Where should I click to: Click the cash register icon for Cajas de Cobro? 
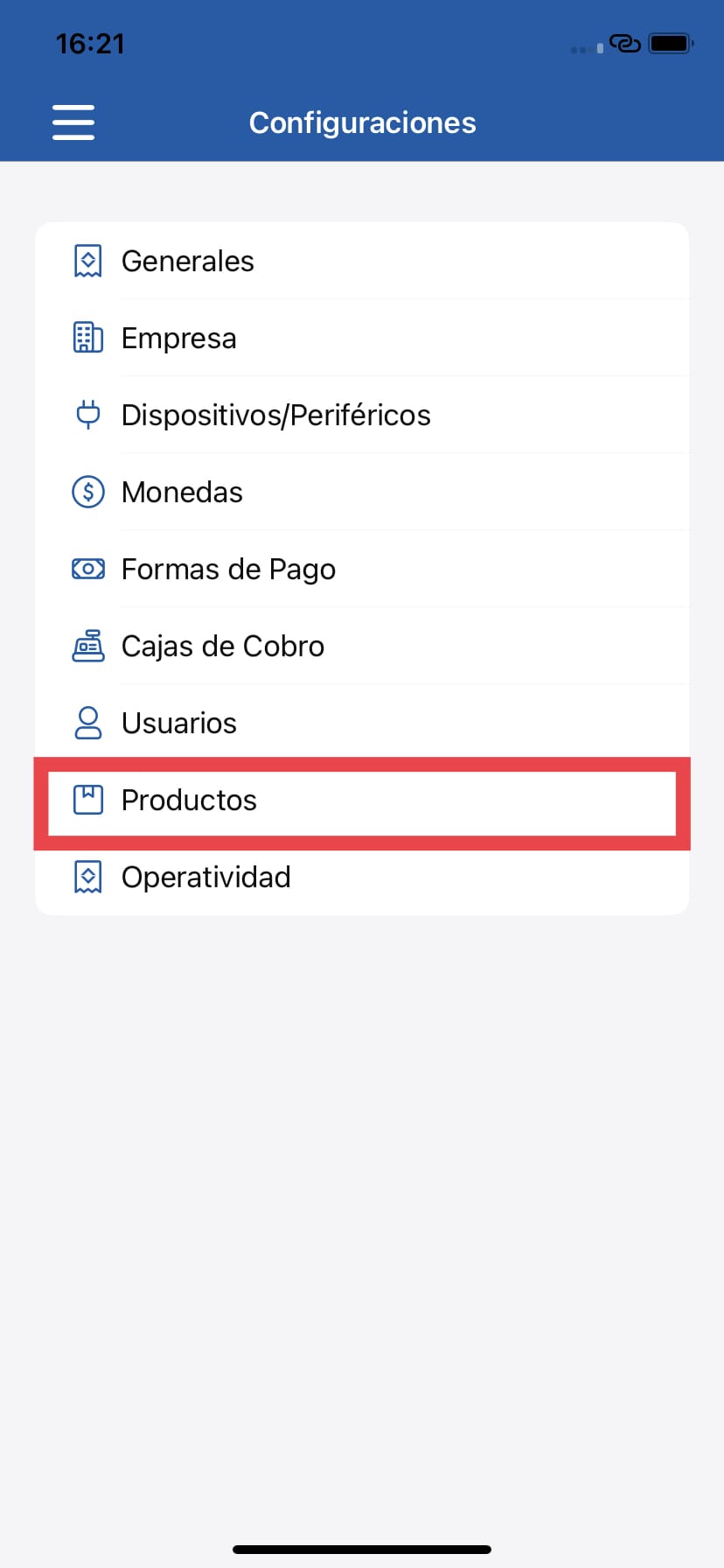[87, 645]
